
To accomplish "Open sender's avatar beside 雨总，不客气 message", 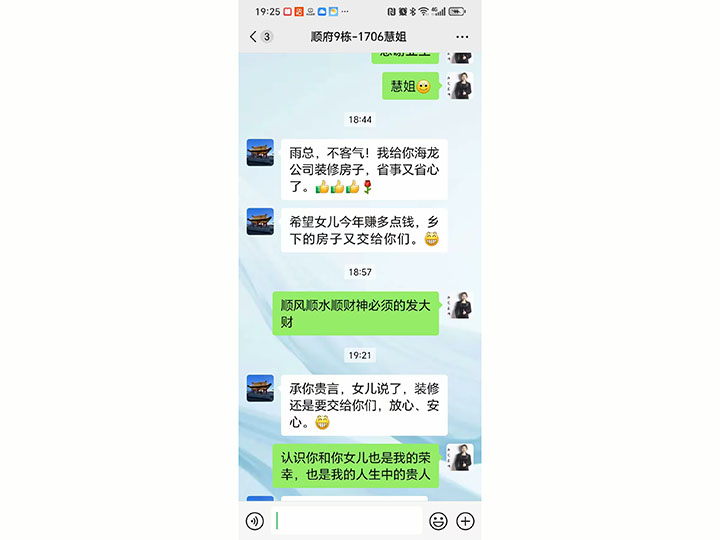I will click(260, 153).
